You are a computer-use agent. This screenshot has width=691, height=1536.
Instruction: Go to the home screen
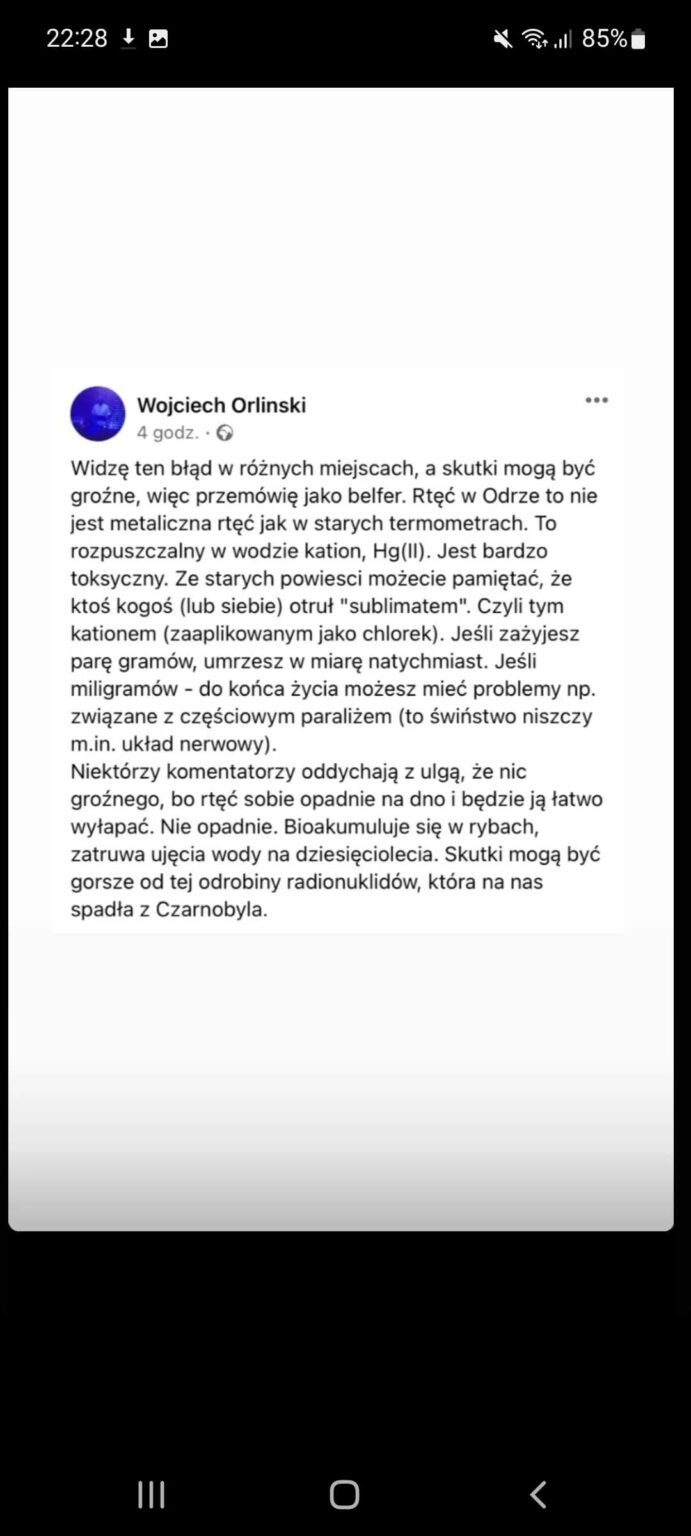point(344,1494)
